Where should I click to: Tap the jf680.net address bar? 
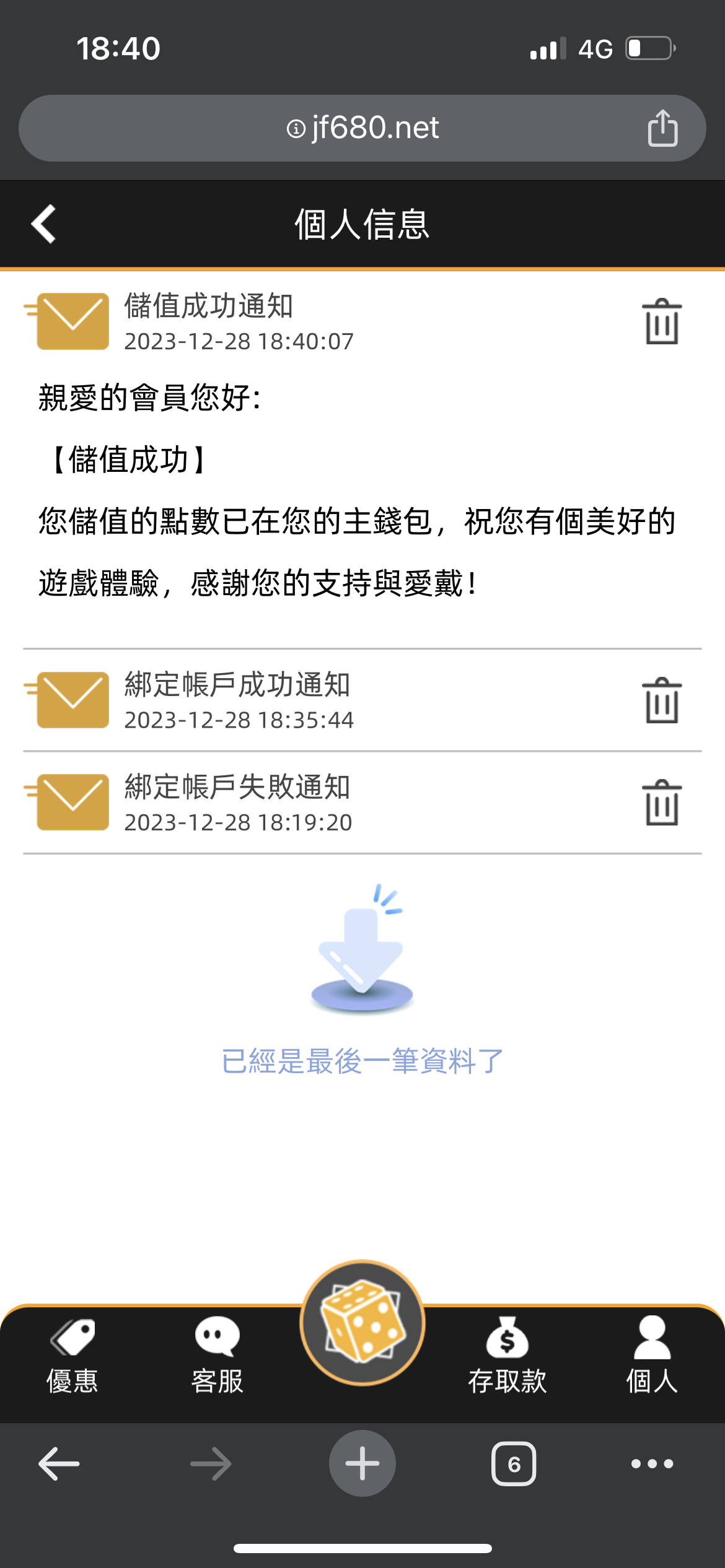pyautogui.click(x=362, y=128)
